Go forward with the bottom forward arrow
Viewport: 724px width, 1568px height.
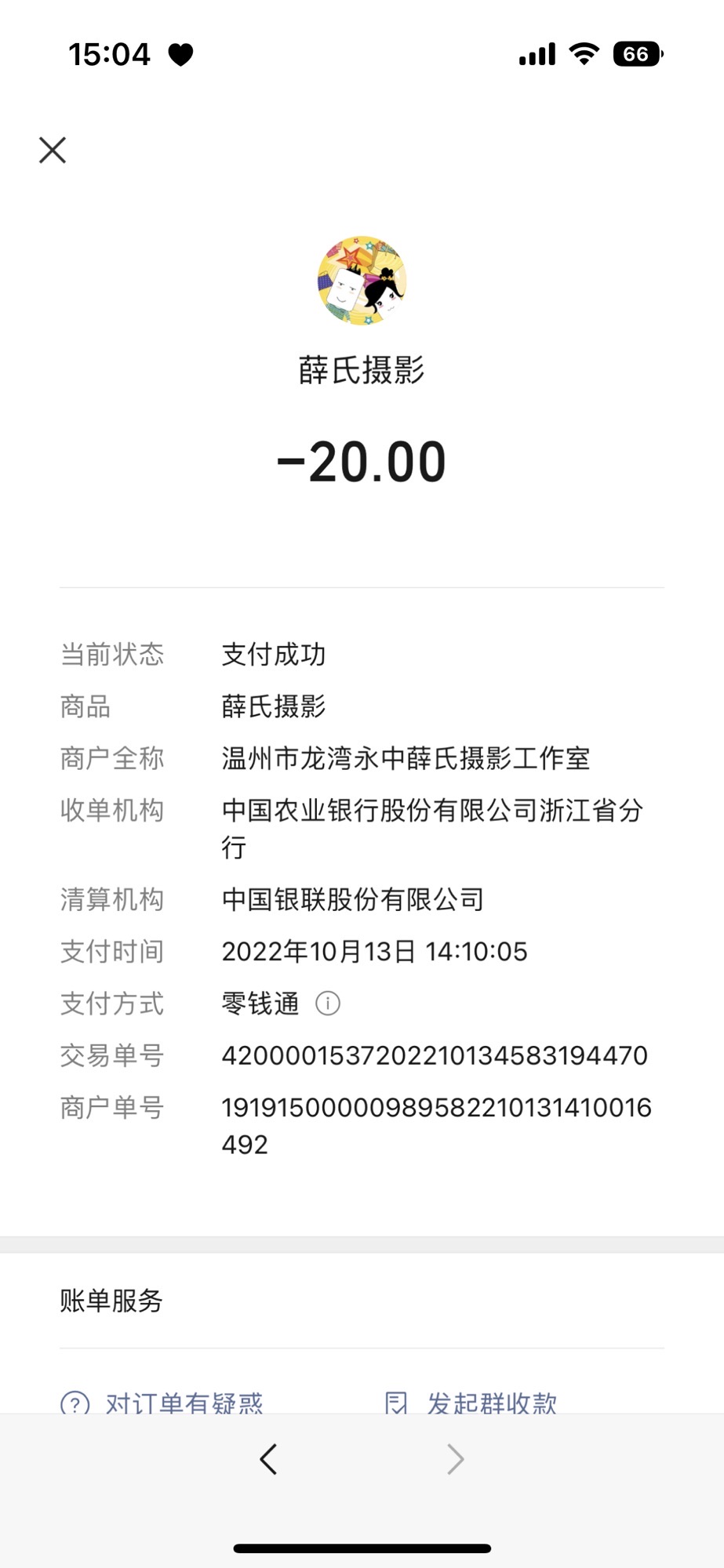(x=455, y=1459)
